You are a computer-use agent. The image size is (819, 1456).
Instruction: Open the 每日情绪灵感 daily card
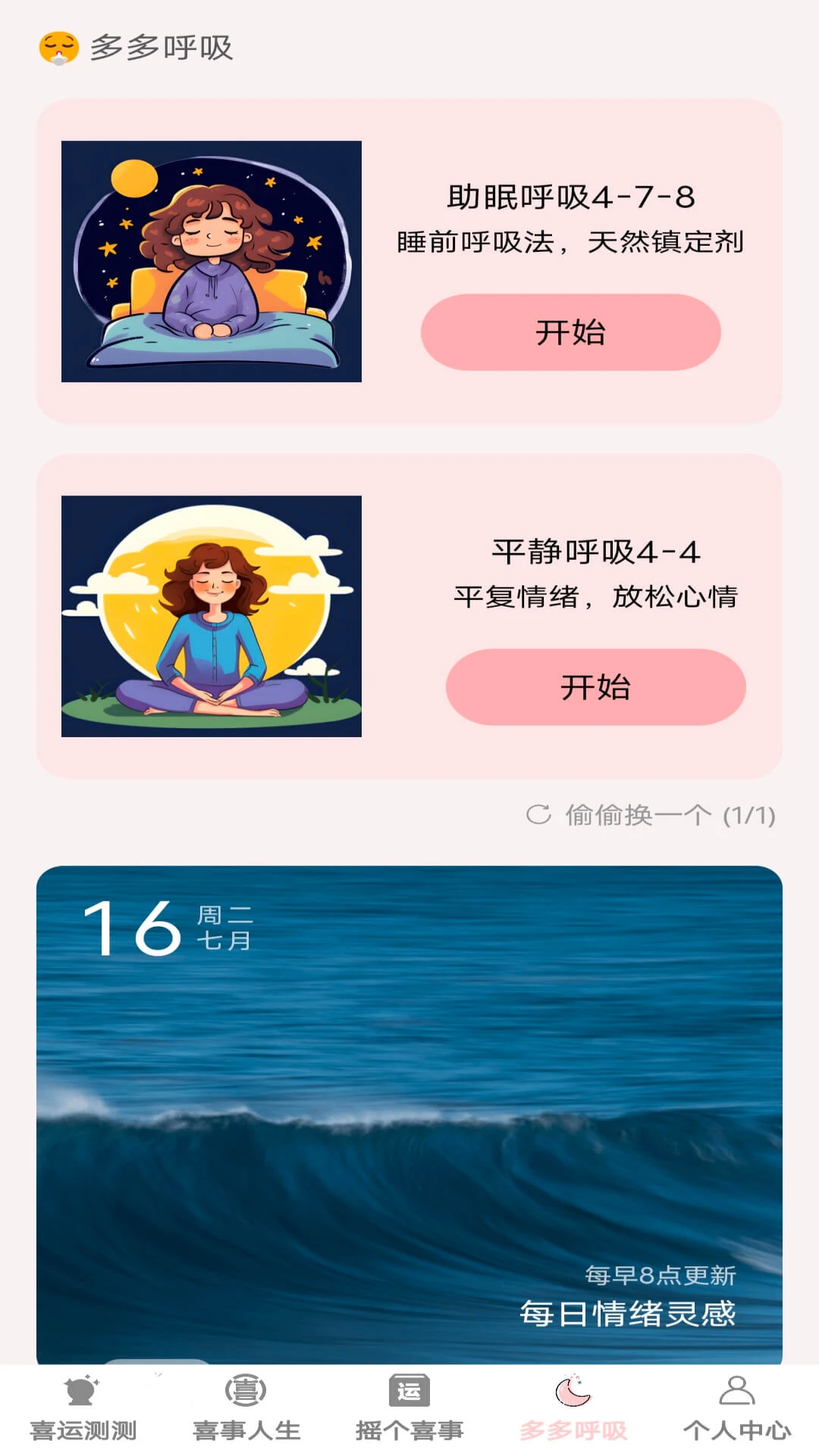click(x=409, y=1115)
